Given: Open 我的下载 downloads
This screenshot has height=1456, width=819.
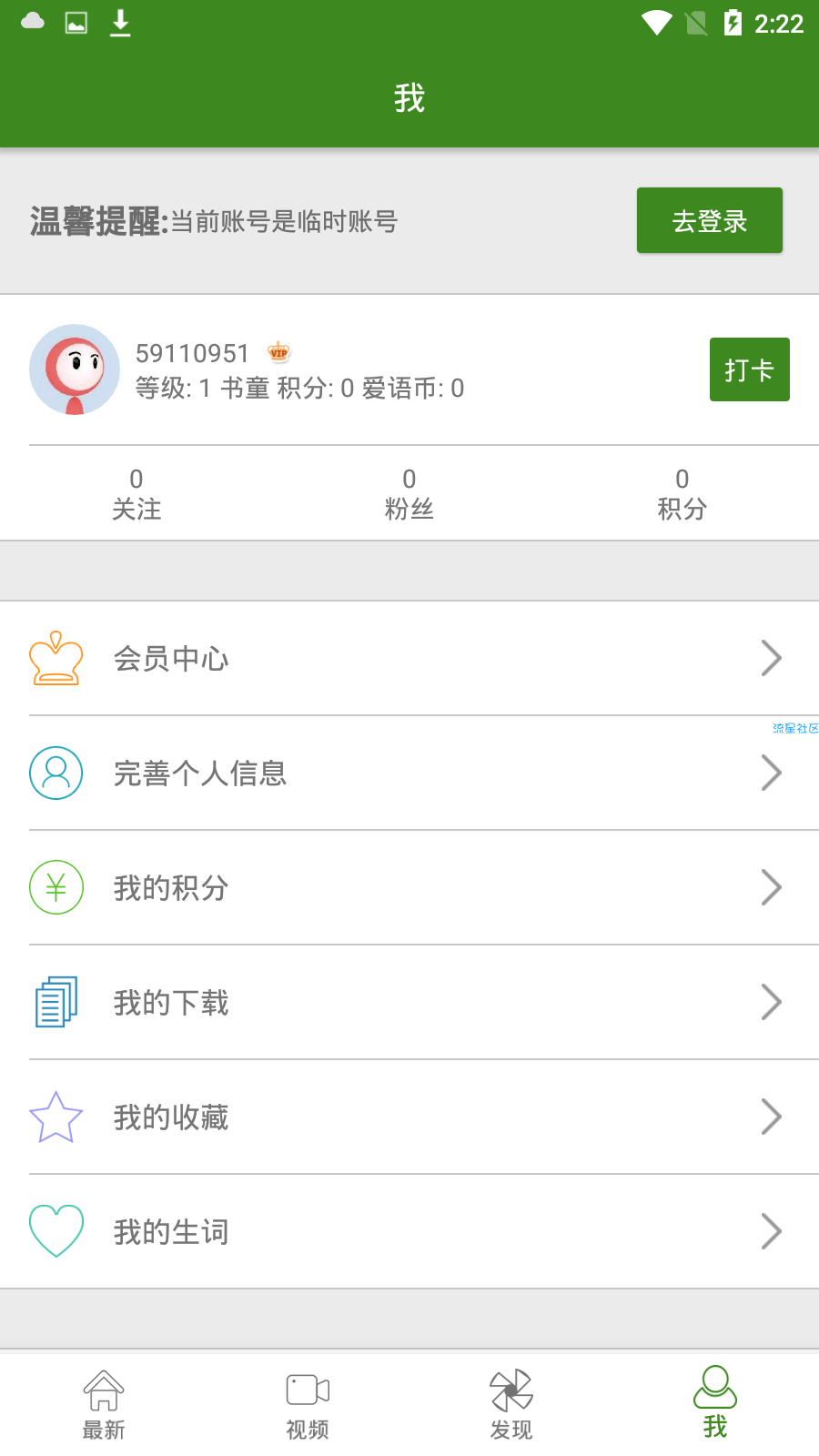Looking at the screenshot, I should click(409, 1002).
